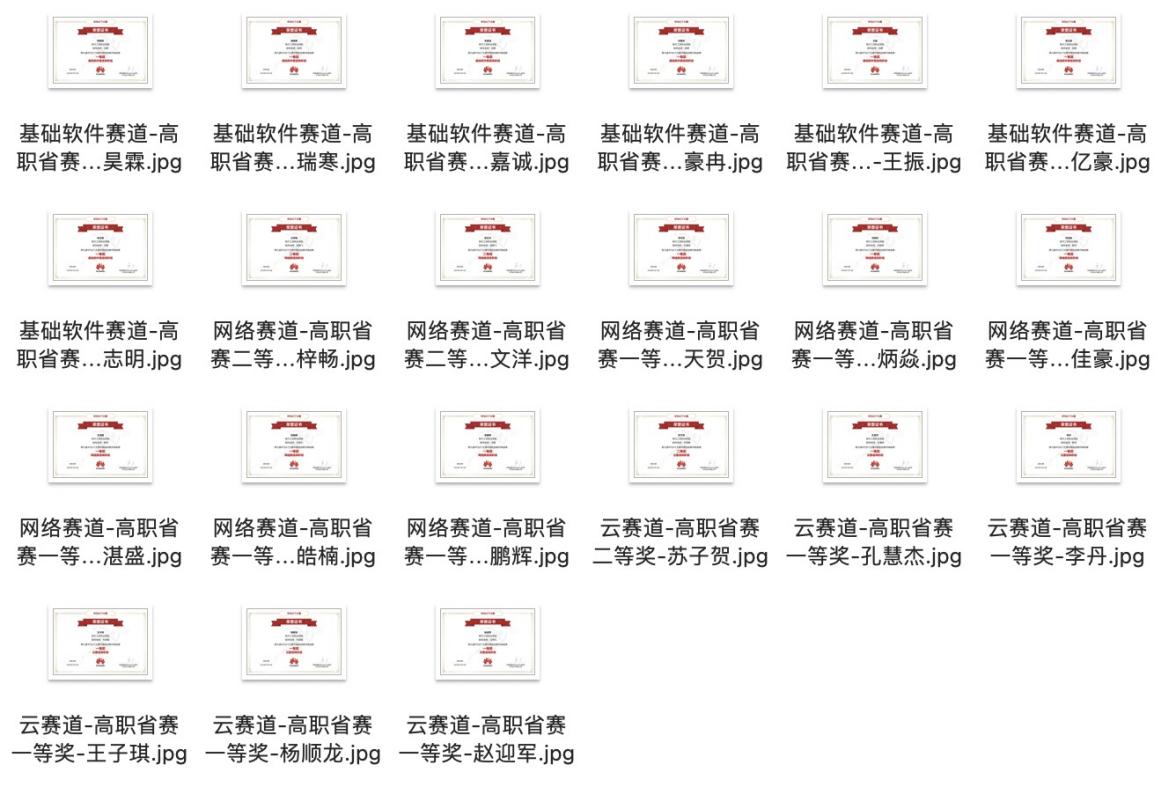Select the file ending in 湛盛.jpg
This screenshot has width=1176, height=787.
tap(100, 446)
